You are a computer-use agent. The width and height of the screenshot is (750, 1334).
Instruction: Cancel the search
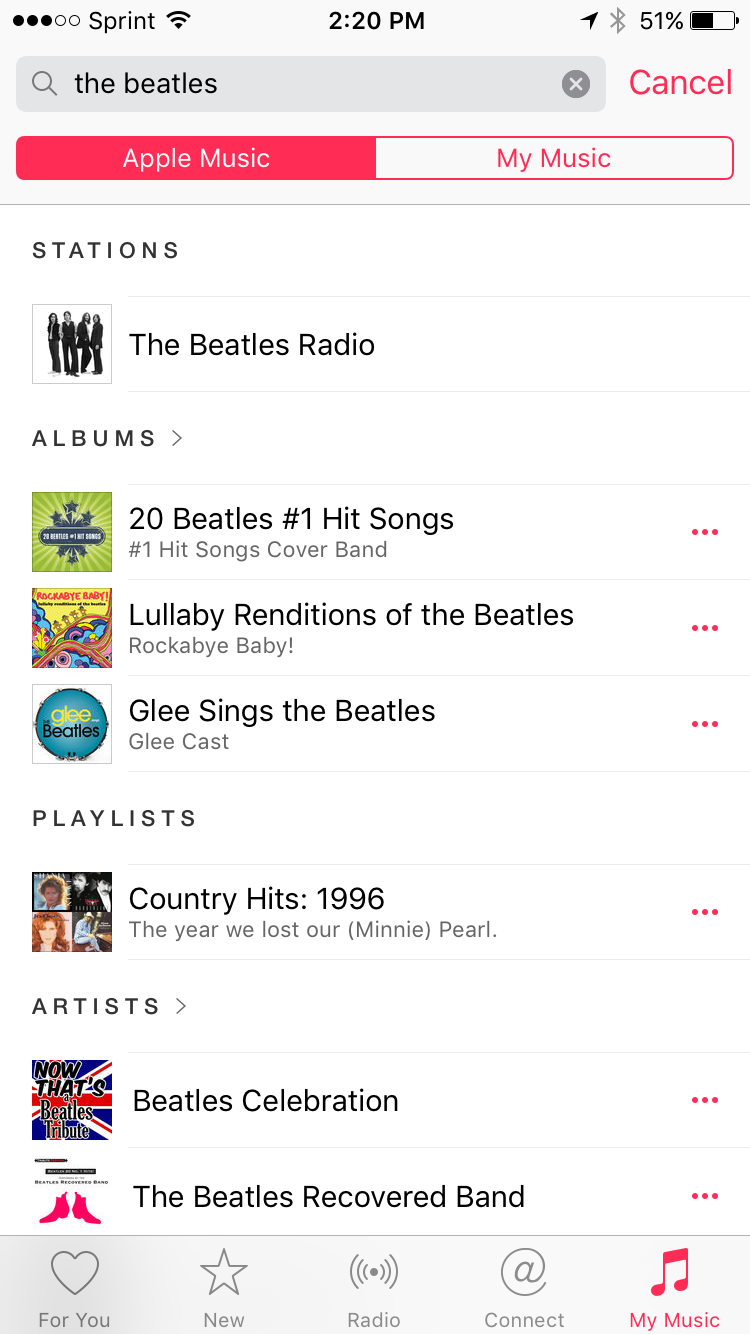coord(680,83)
